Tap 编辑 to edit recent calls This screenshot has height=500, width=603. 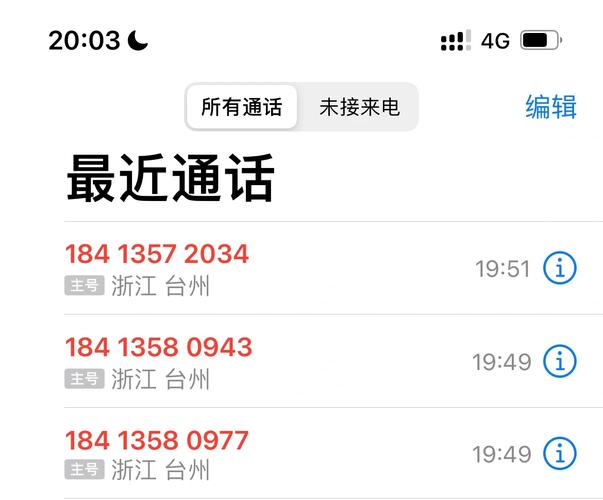551,107
